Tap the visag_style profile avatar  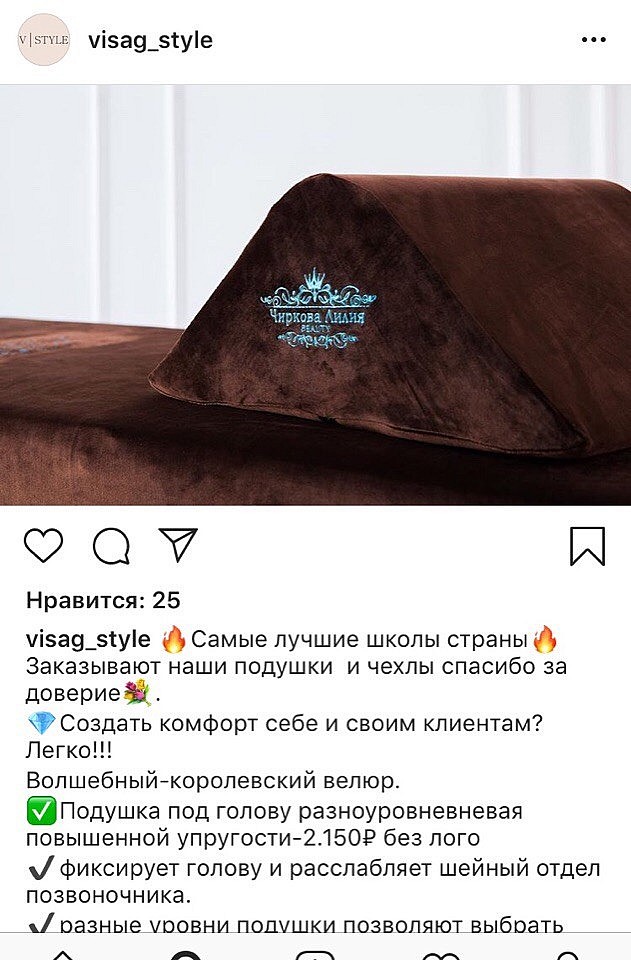click(44, 40)
